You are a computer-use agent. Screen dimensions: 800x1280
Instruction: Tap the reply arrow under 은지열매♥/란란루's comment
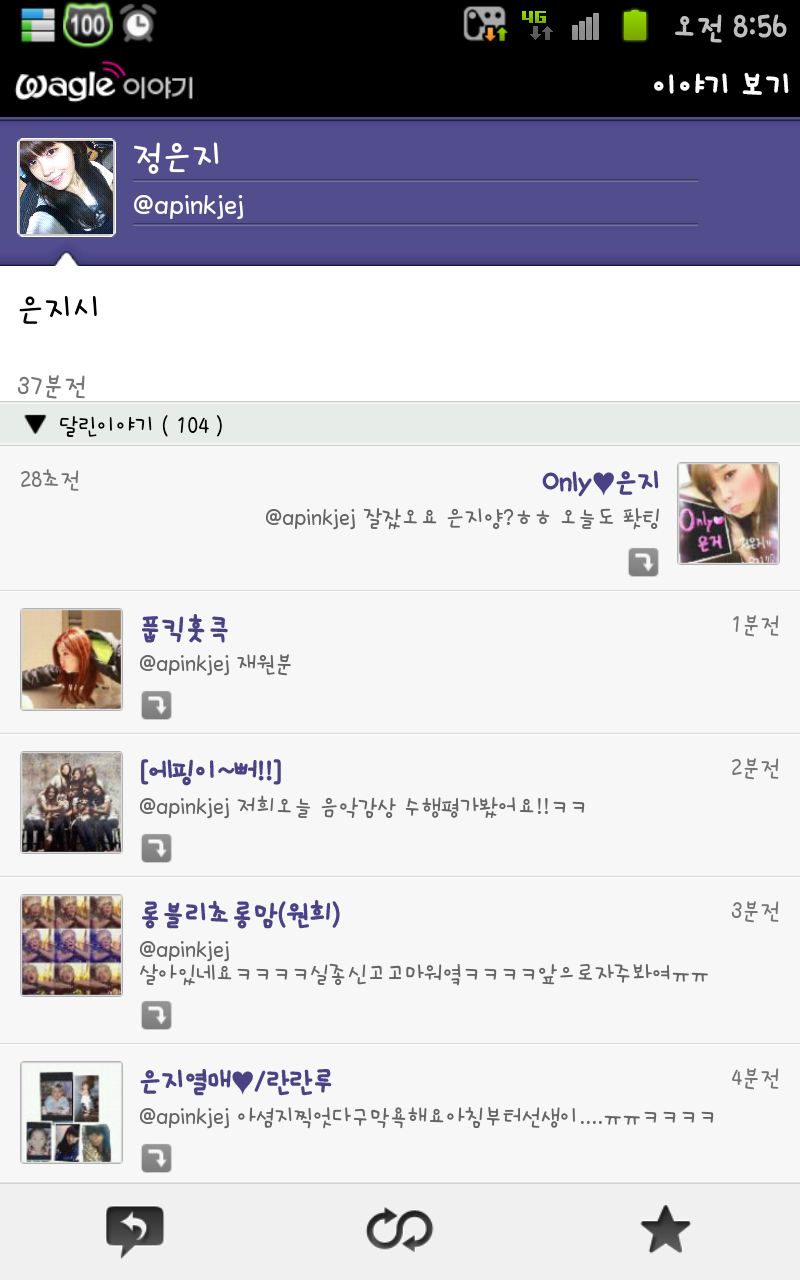click(156, 1159)
